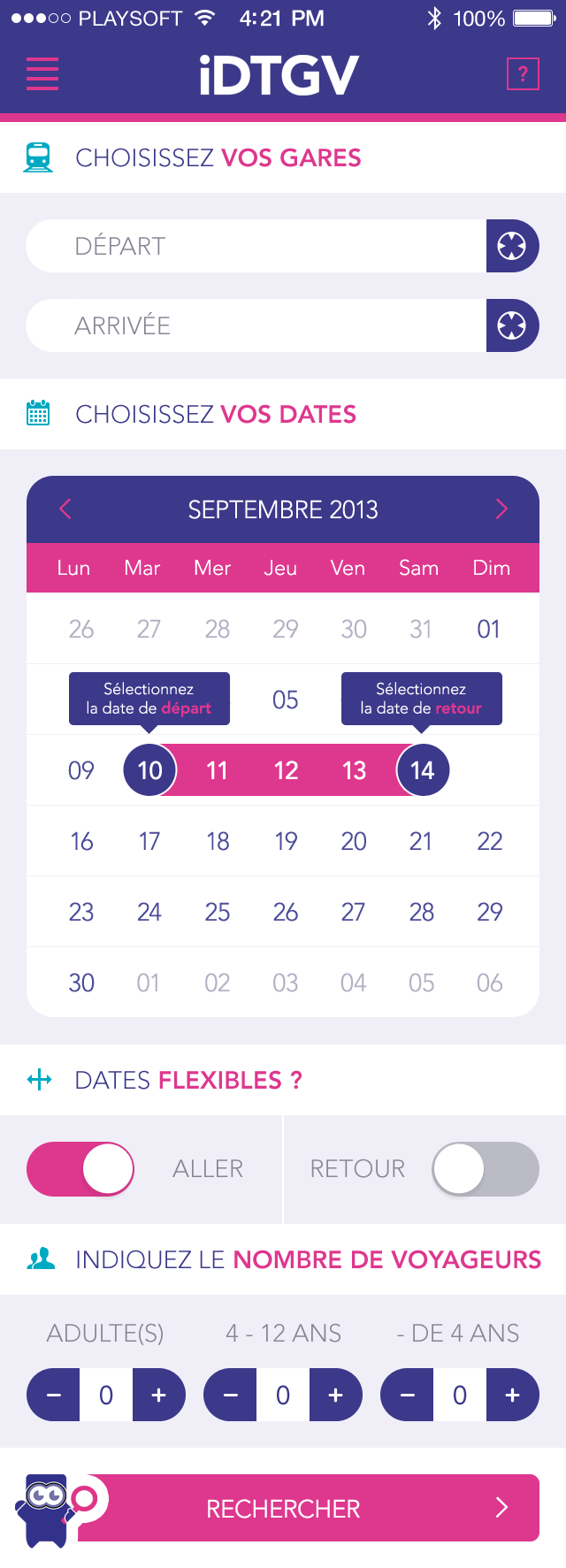Image resolution: width=566 pixels, height=1568 pixels.
Task: Start search with RECHERCHER
Action: (310, 1508)
